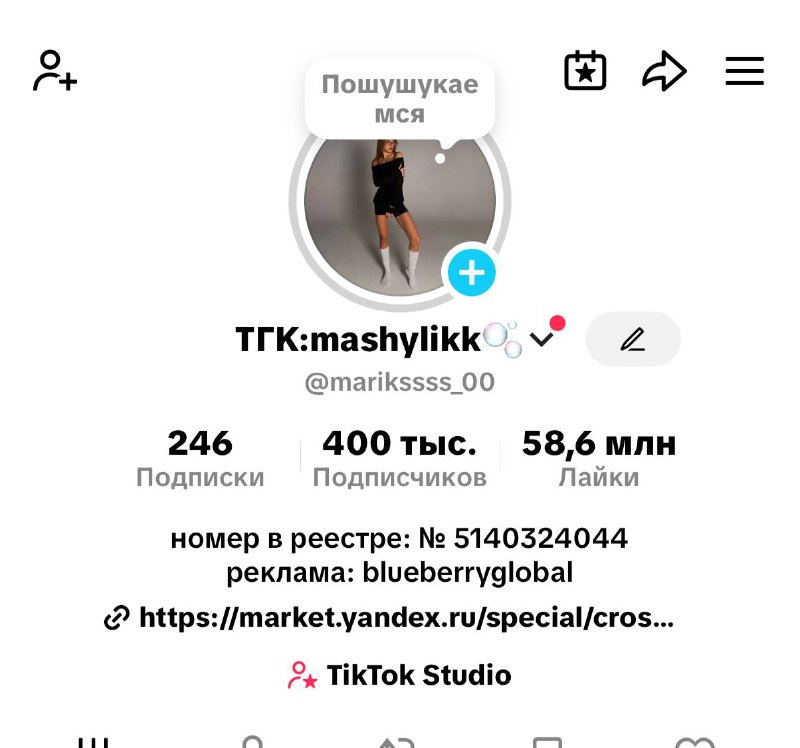Open the note bubble "Пошушукаемся"
This screenshot has height=748, width=800.
(399, 98)
